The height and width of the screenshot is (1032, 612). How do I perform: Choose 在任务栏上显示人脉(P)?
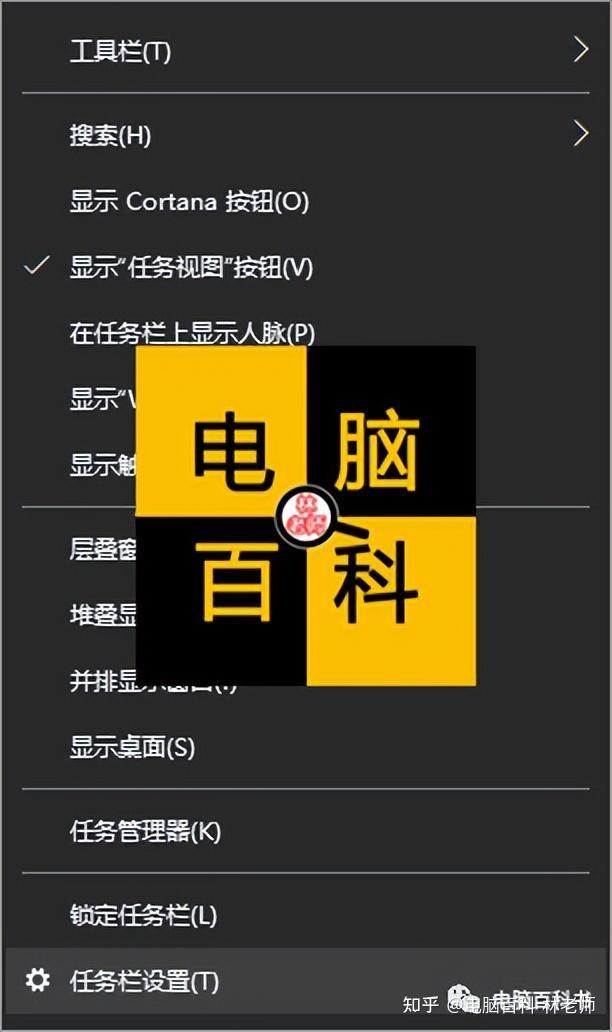(305, 333)
